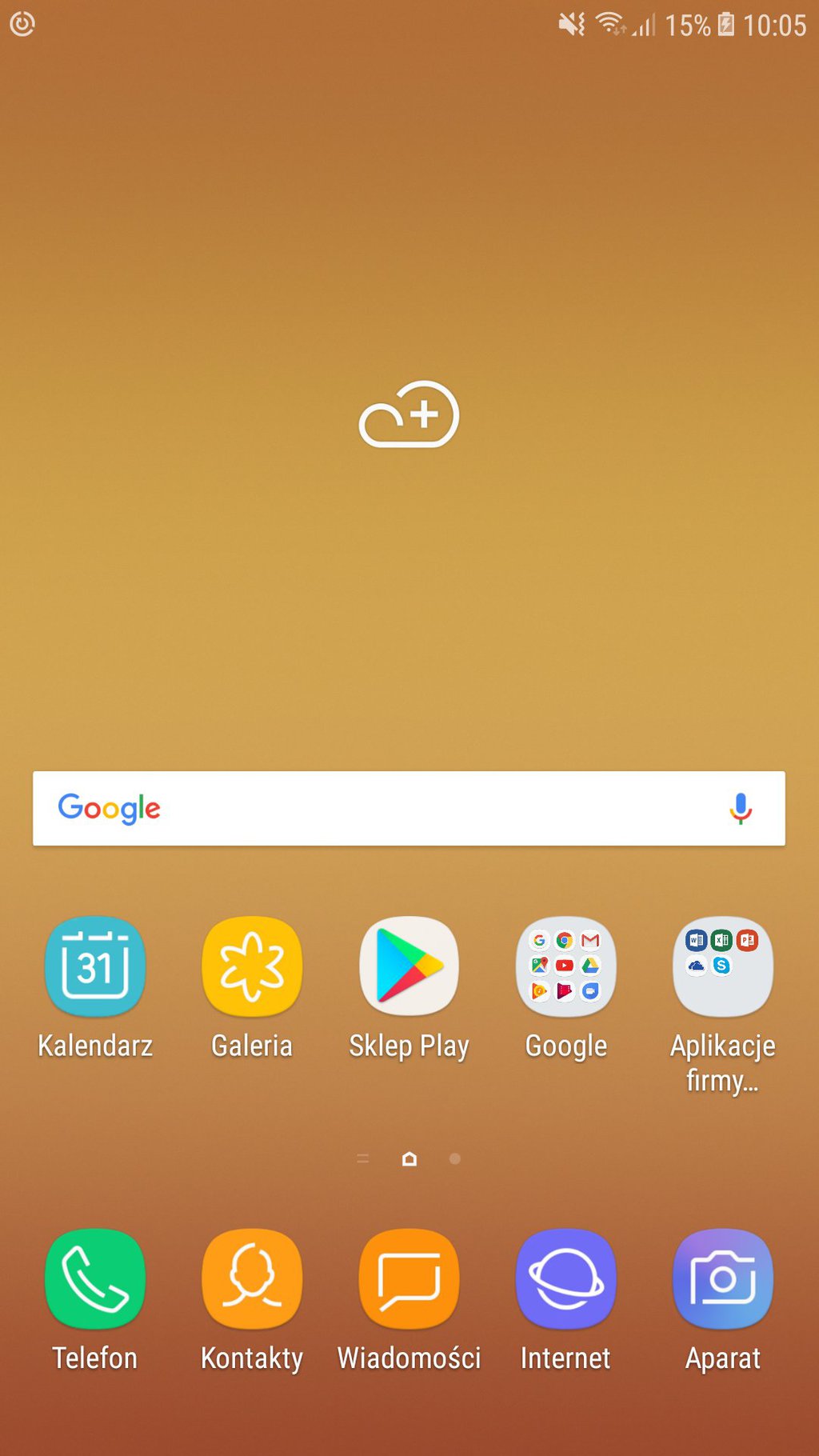819x1456 pixels.
Task: Open the Google search bar
Action: click(x=384, y=808)
